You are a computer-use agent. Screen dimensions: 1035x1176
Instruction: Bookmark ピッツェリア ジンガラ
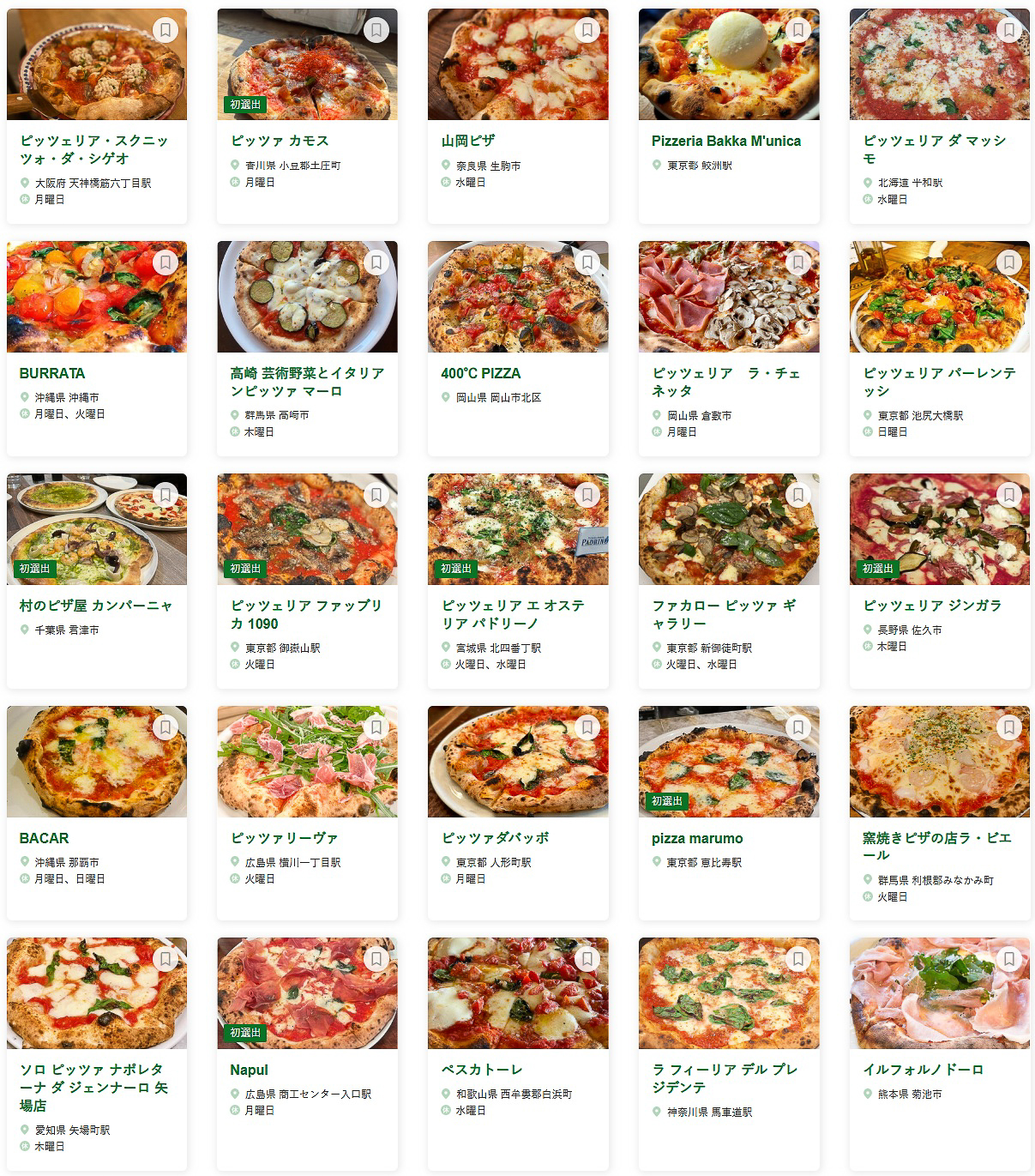point(1008,495)
